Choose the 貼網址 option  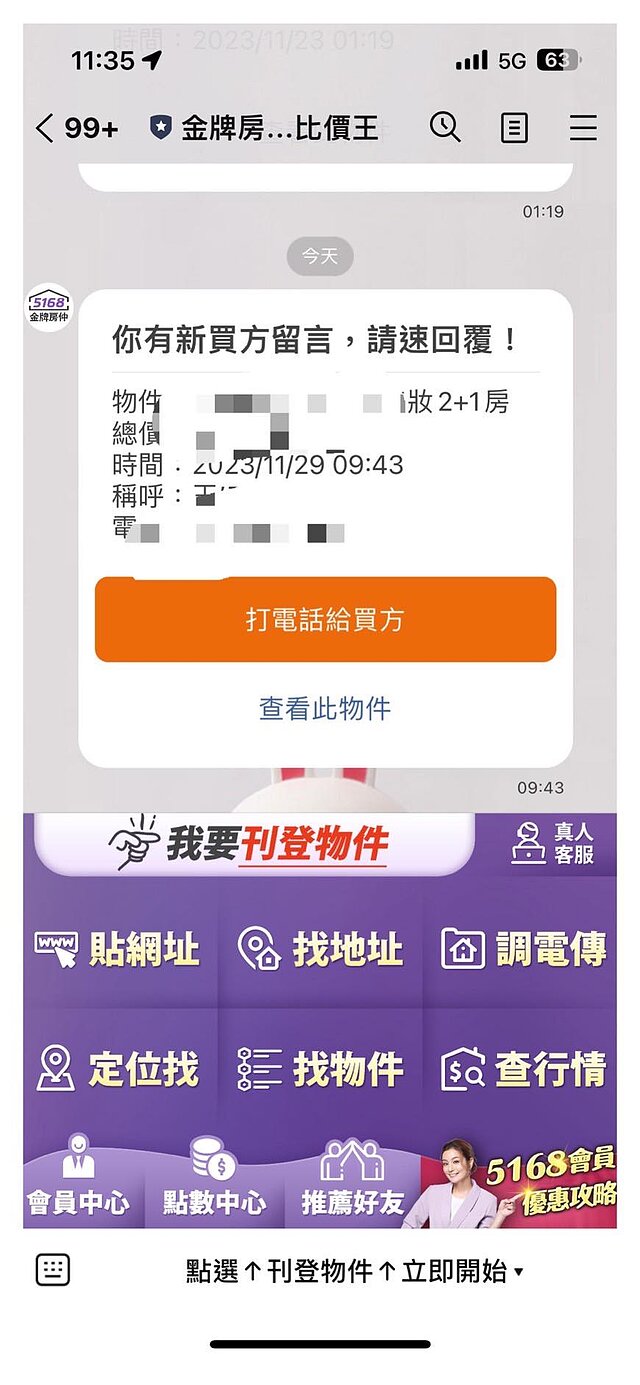(120, 950)
